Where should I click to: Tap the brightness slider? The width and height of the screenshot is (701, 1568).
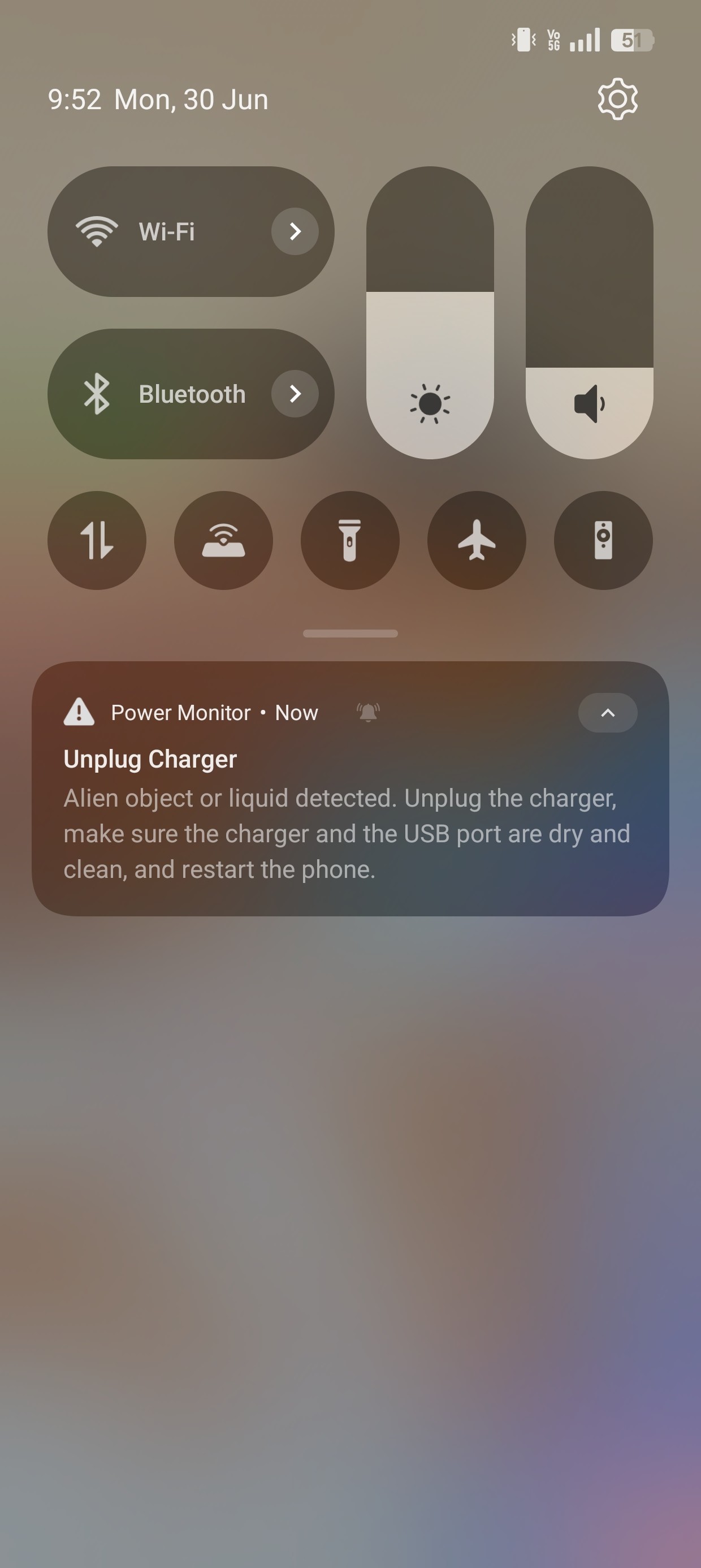tap(430, 313)
